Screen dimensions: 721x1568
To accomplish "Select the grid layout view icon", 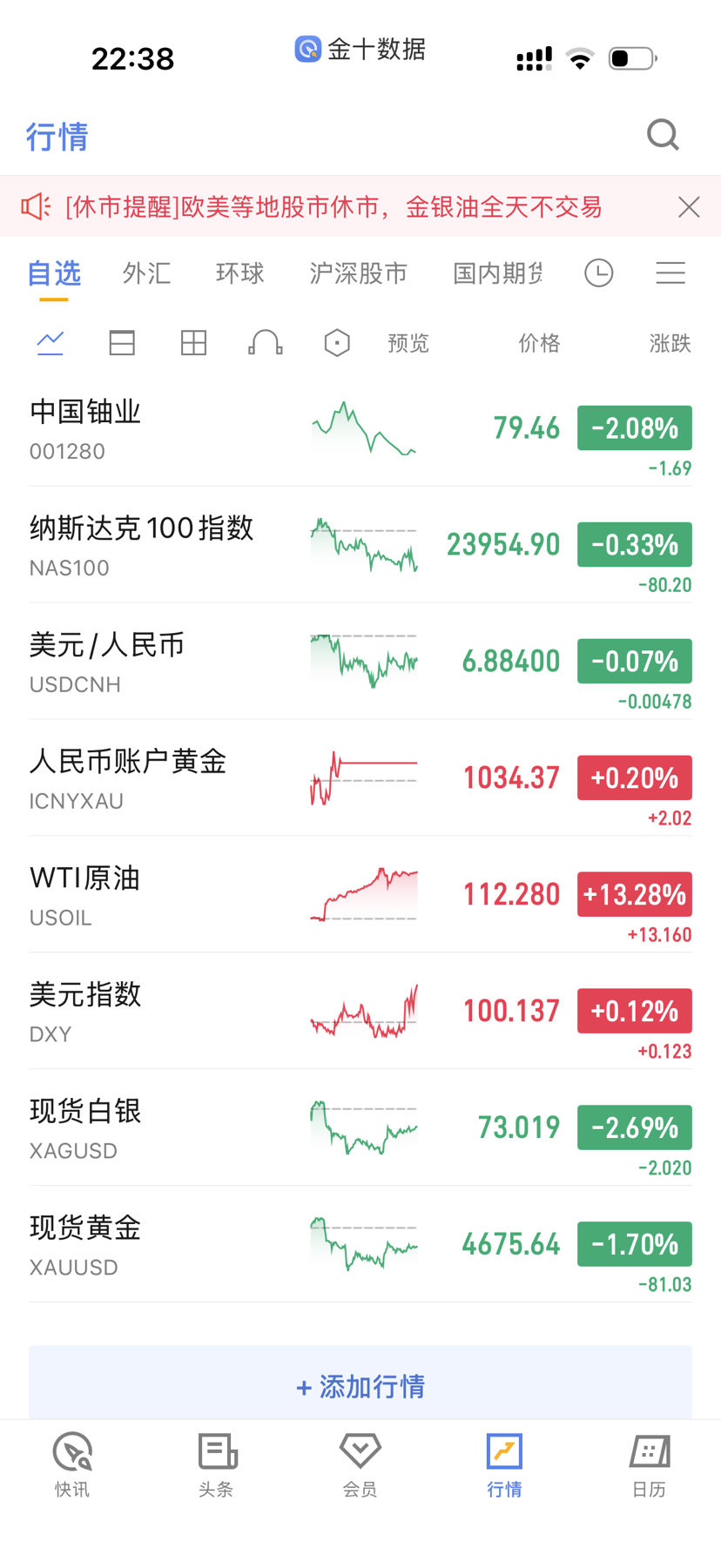I will pyautogui.click(x=193, y=343).
